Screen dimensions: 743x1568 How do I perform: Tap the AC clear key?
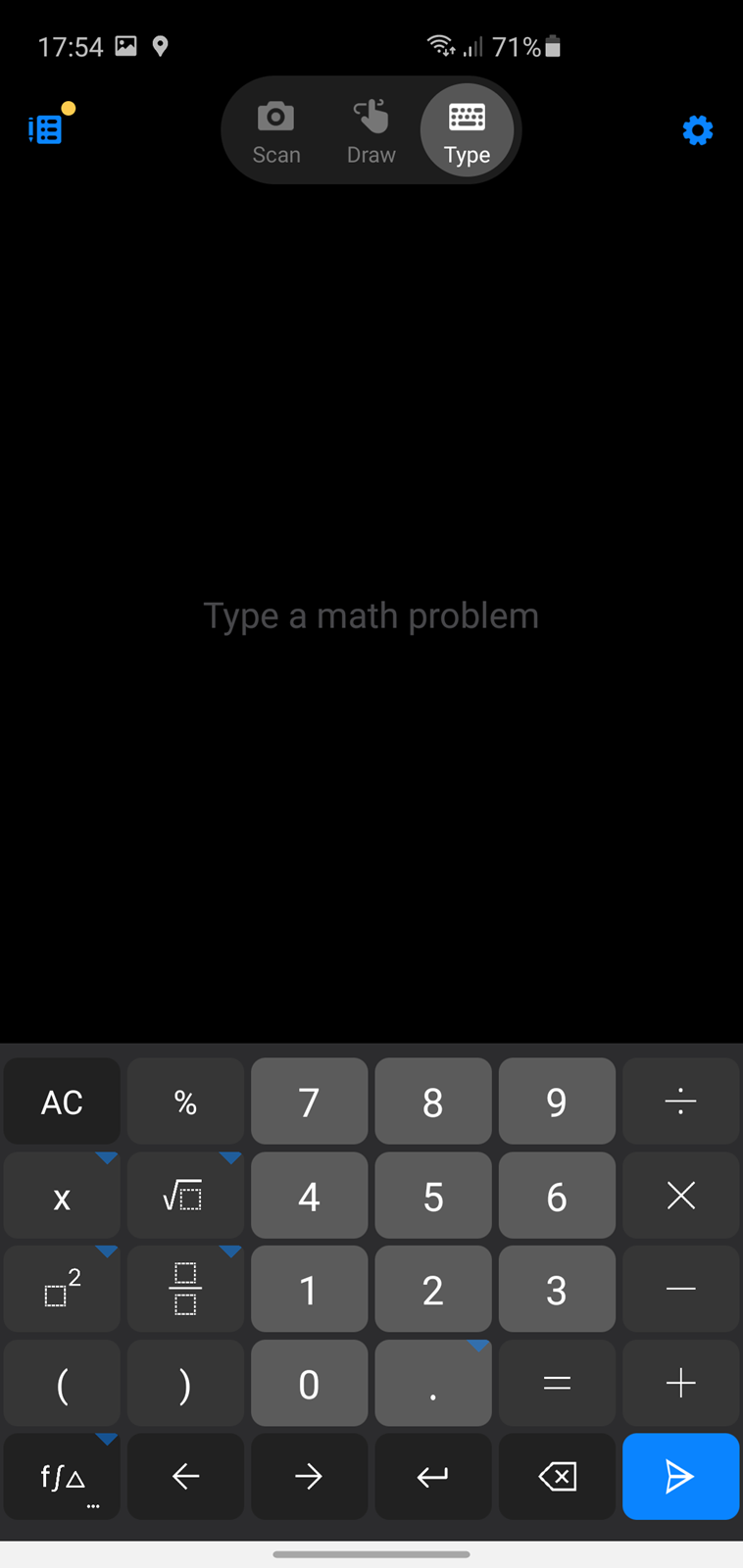62,1102
